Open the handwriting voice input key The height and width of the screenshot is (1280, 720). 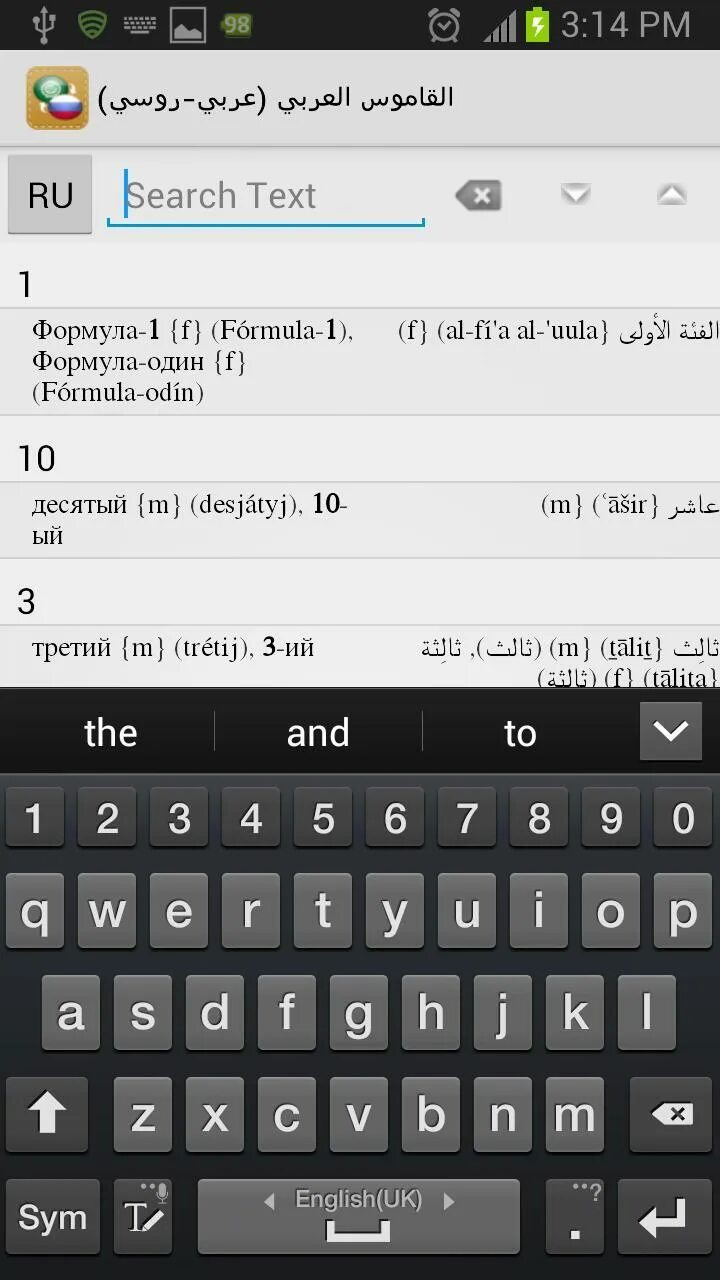(x=143, y=1217)
